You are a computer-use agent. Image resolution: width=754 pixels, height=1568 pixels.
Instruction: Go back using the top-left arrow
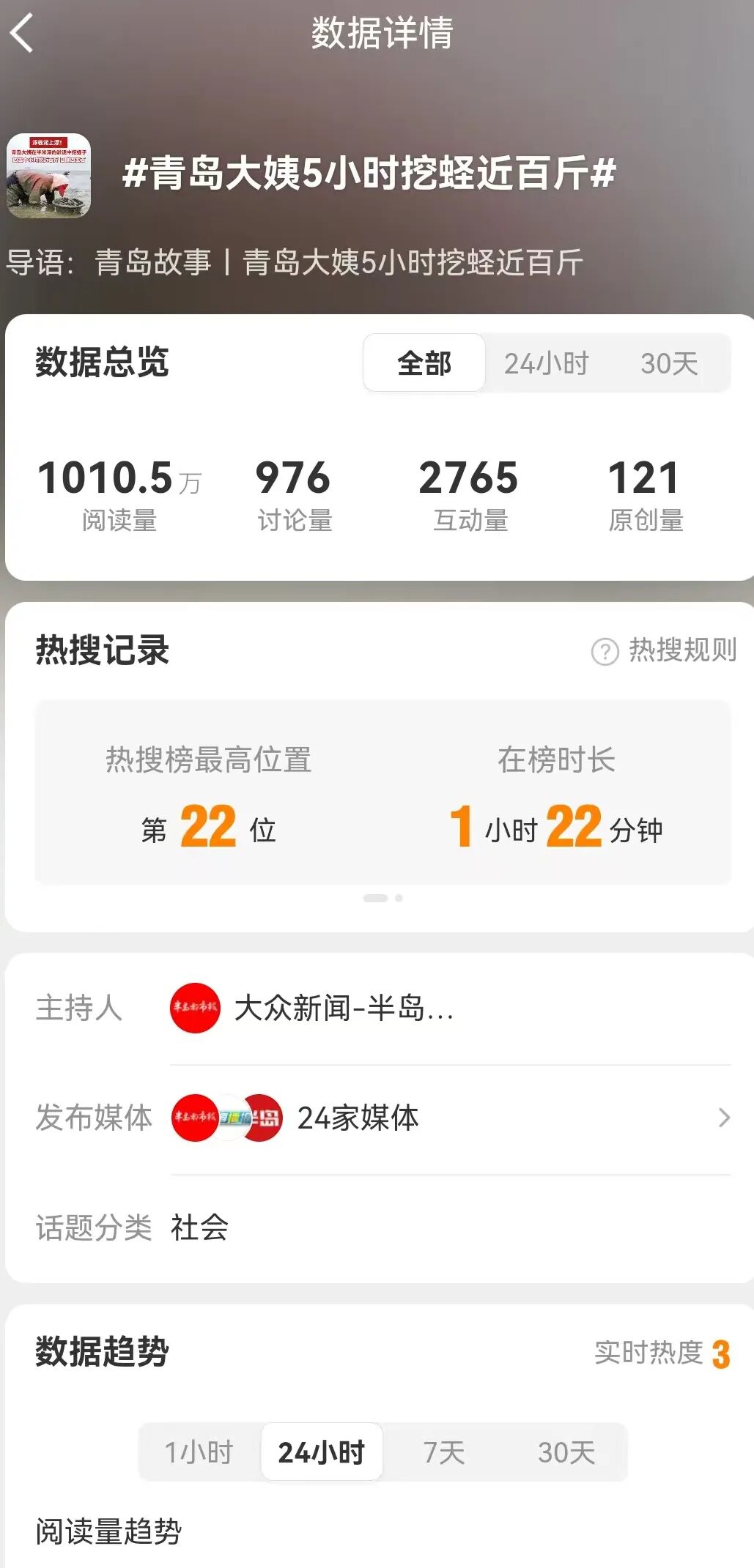pos(22,34)
